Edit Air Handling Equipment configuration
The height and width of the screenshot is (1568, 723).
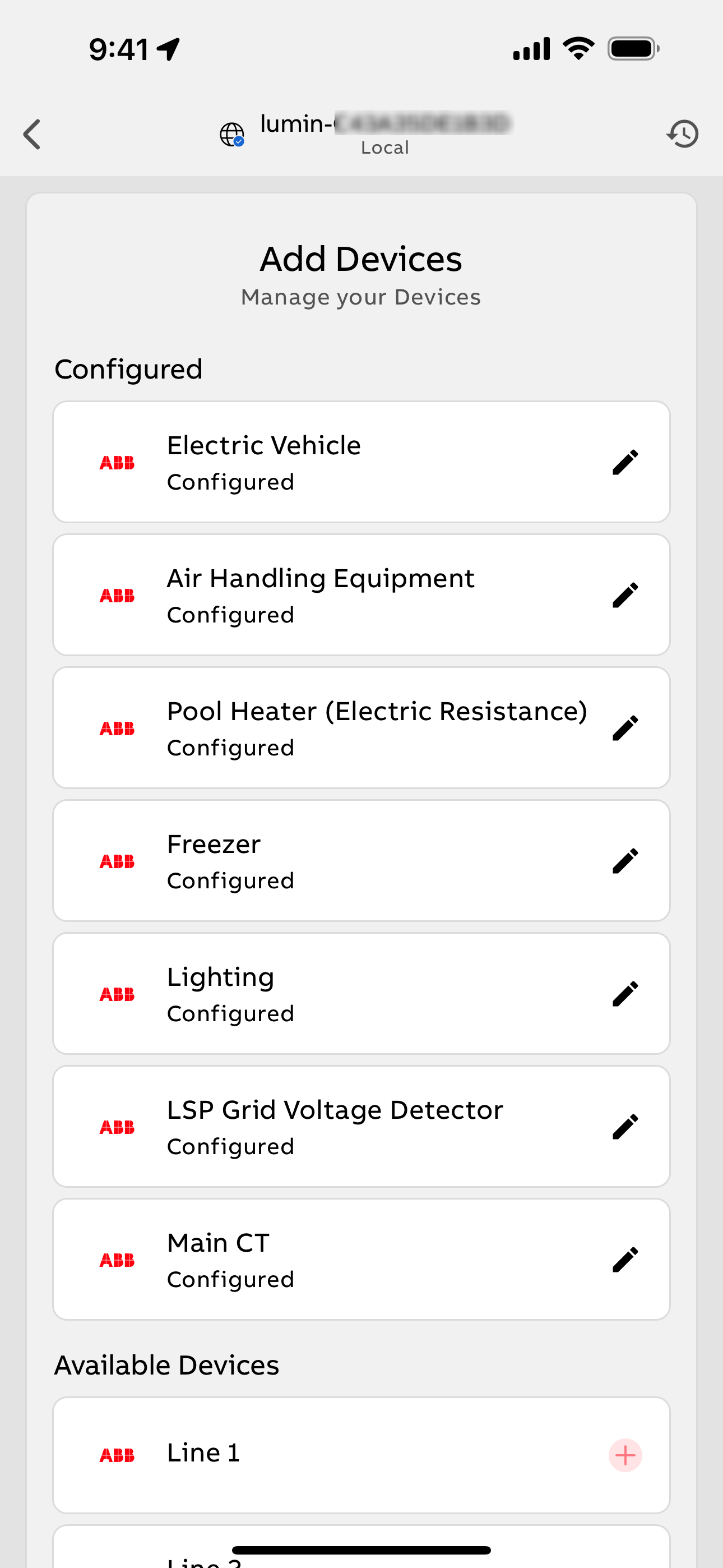625,596
